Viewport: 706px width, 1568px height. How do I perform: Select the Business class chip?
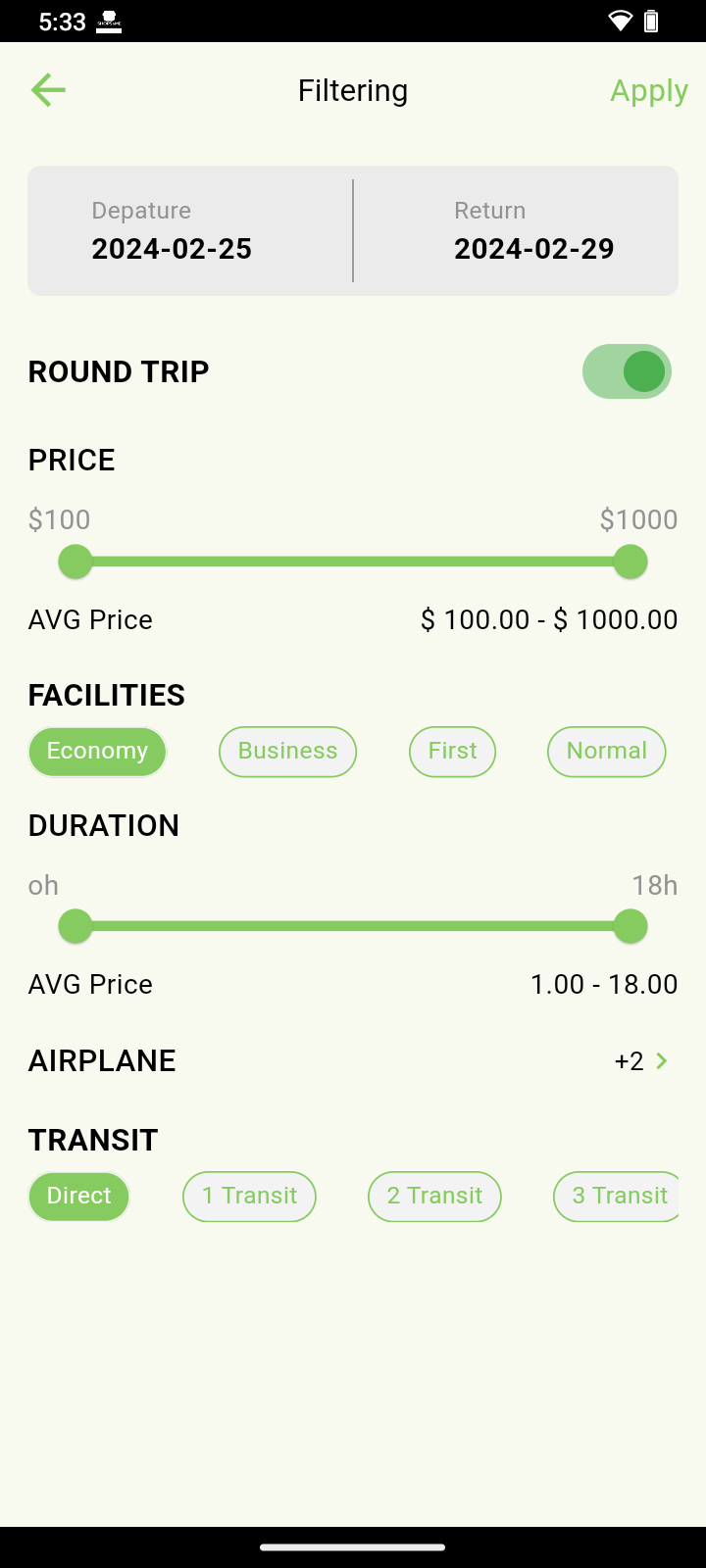287,752
